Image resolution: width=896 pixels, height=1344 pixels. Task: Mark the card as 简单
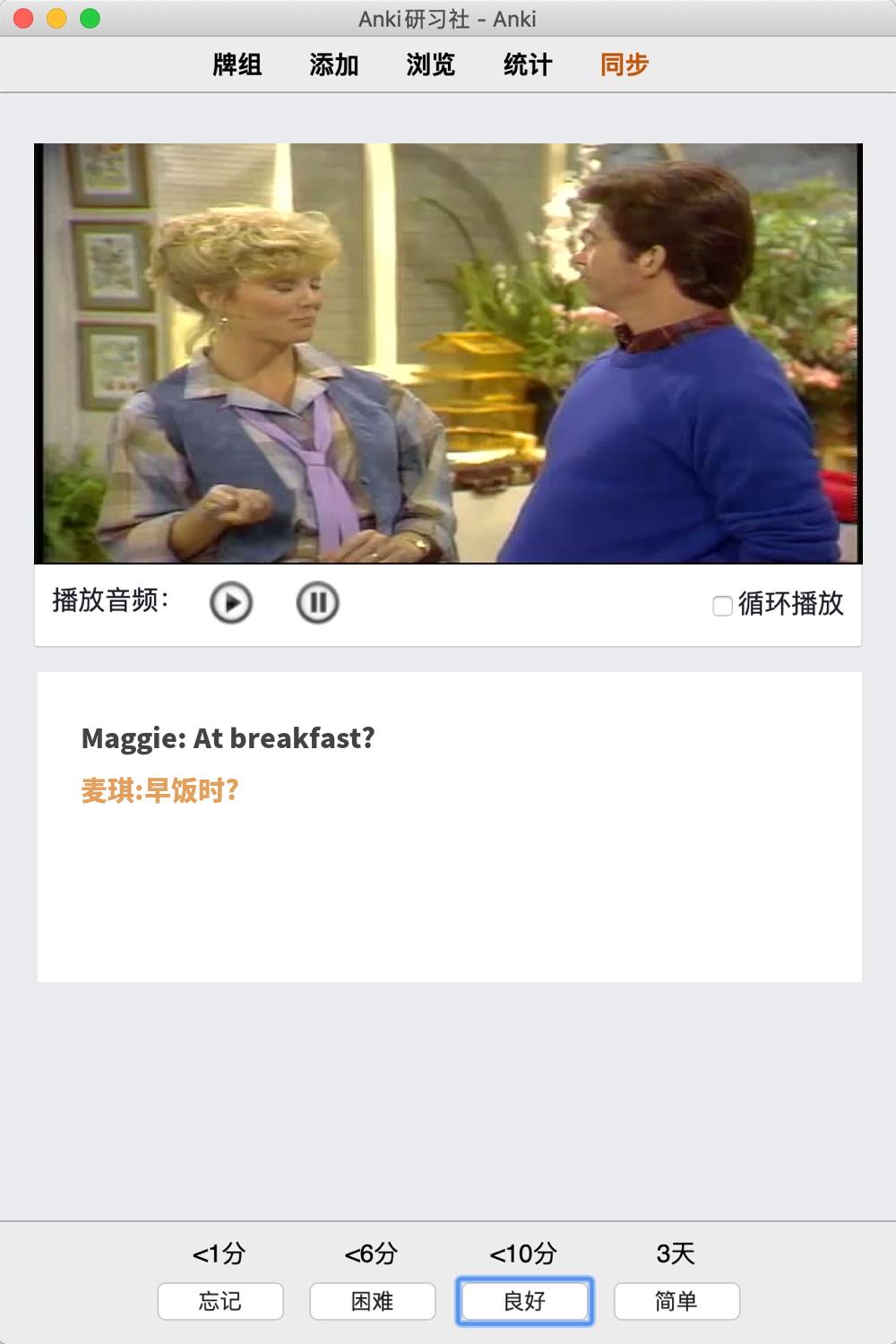click(676, 1301)
